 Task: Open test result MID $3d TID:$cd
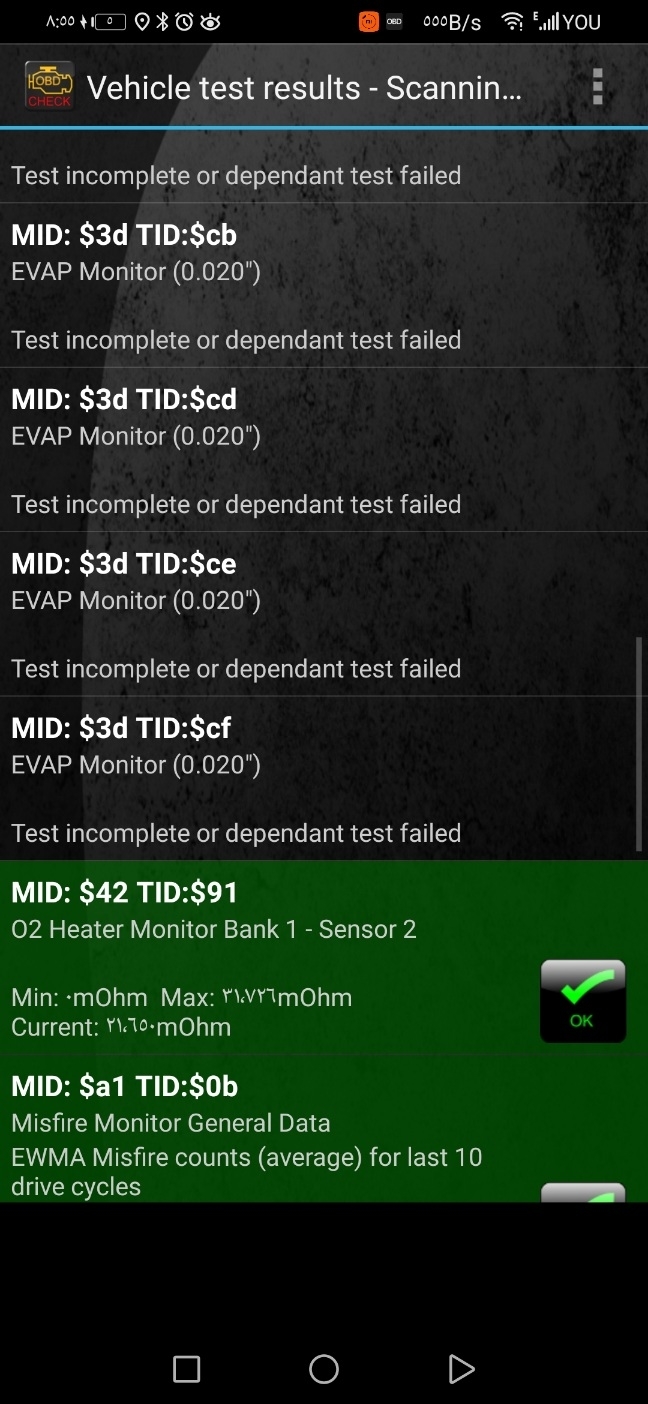click(x=324, y=450)
